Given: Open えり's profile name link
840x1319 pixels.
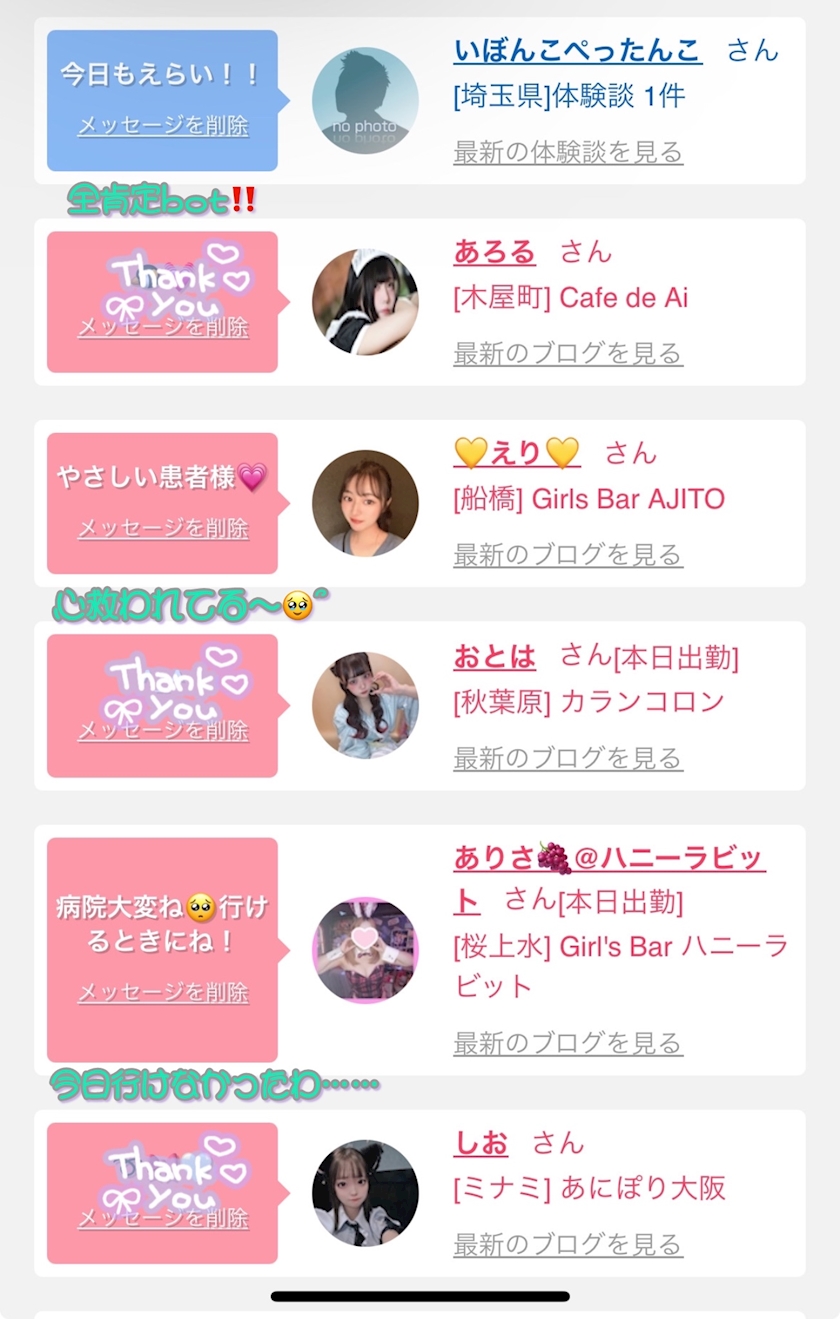Looking at the screenshot, I should click(x=516, y=454).
